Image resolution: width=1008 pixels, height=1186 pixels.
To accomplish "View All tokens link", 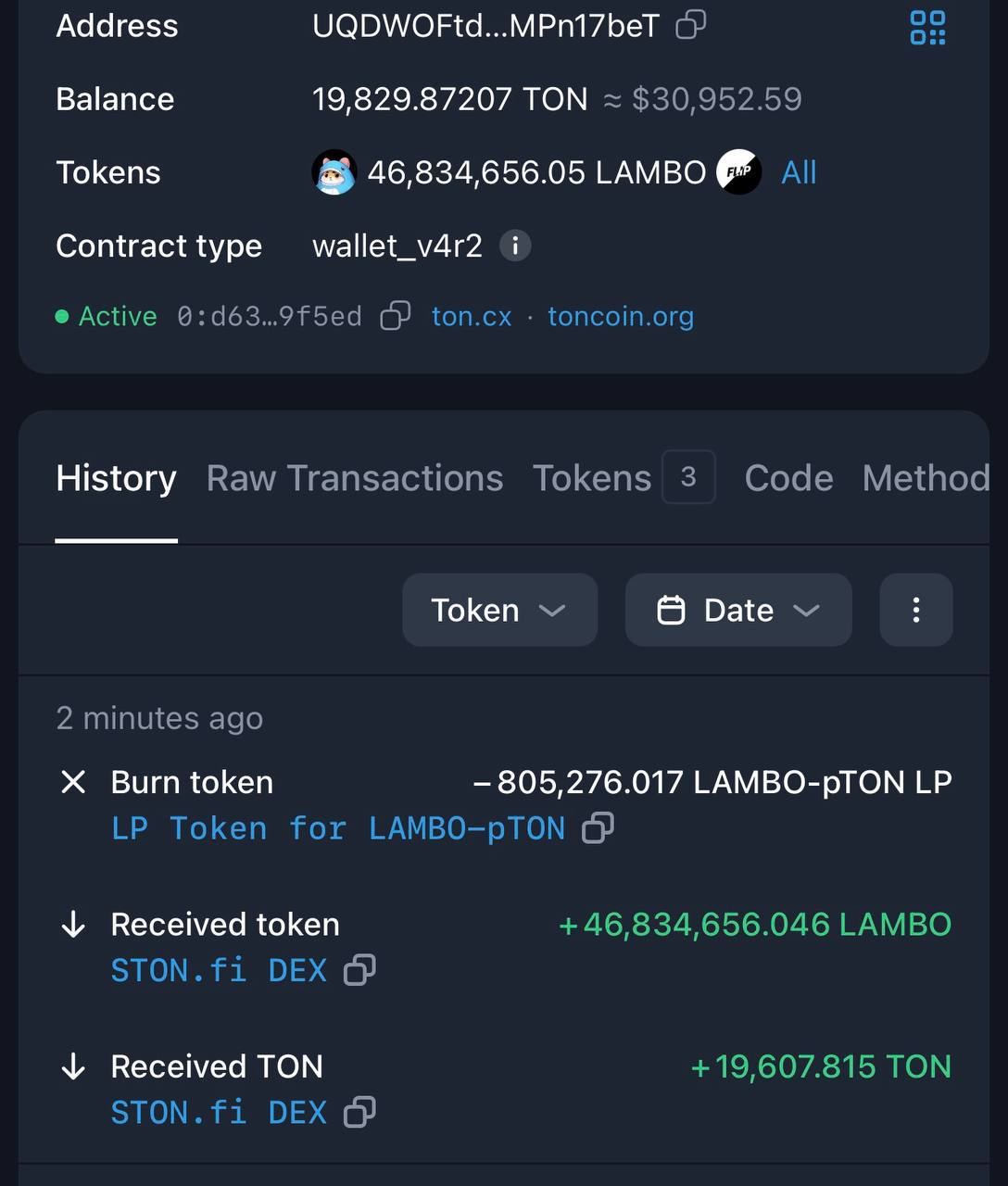I will tap(799, 172).
